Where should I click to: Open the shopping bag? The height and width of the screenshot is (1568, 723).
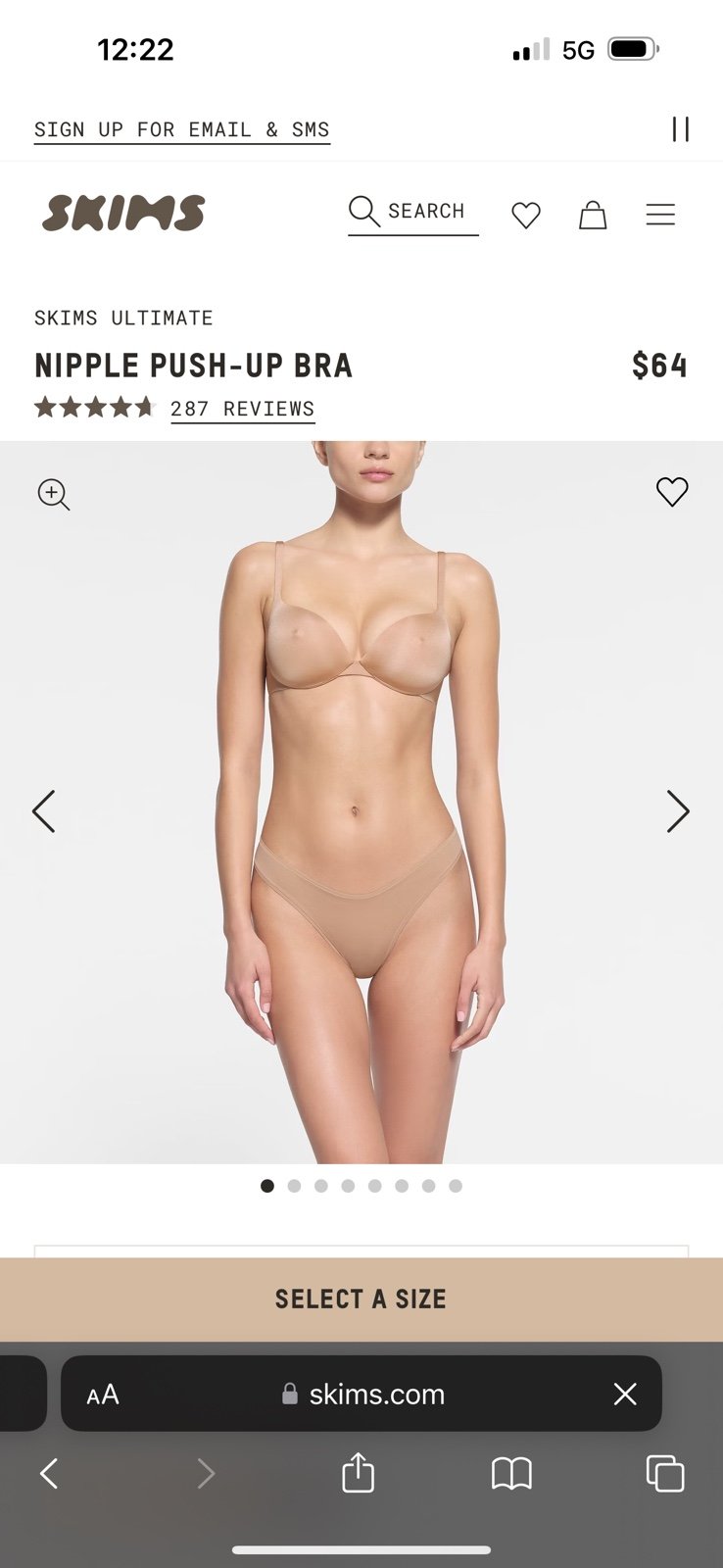click(x=593, y=215)
